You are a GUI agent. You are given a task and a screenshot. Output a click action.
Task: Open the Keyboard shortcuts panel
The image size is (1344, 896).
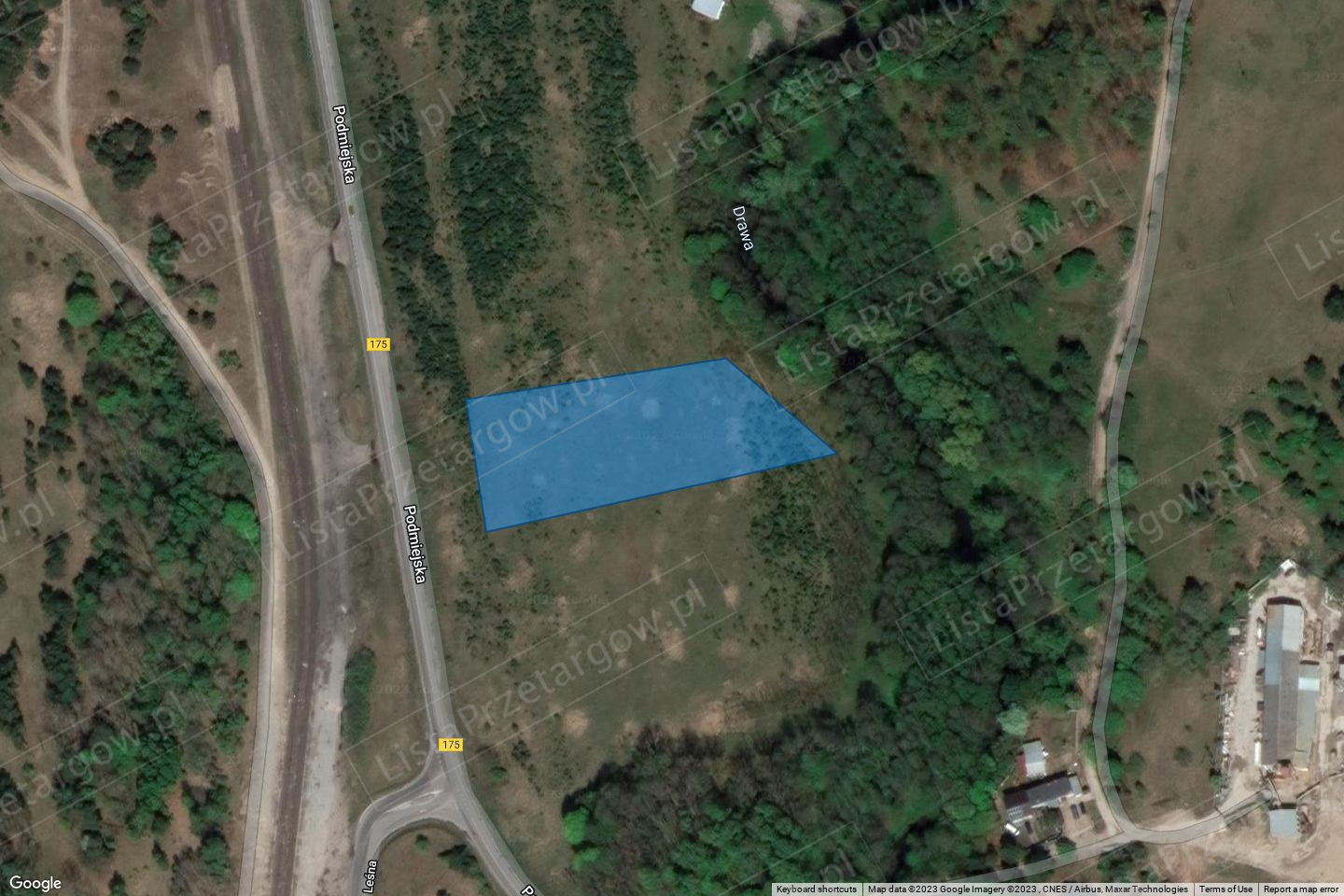[x=816, y=889]
